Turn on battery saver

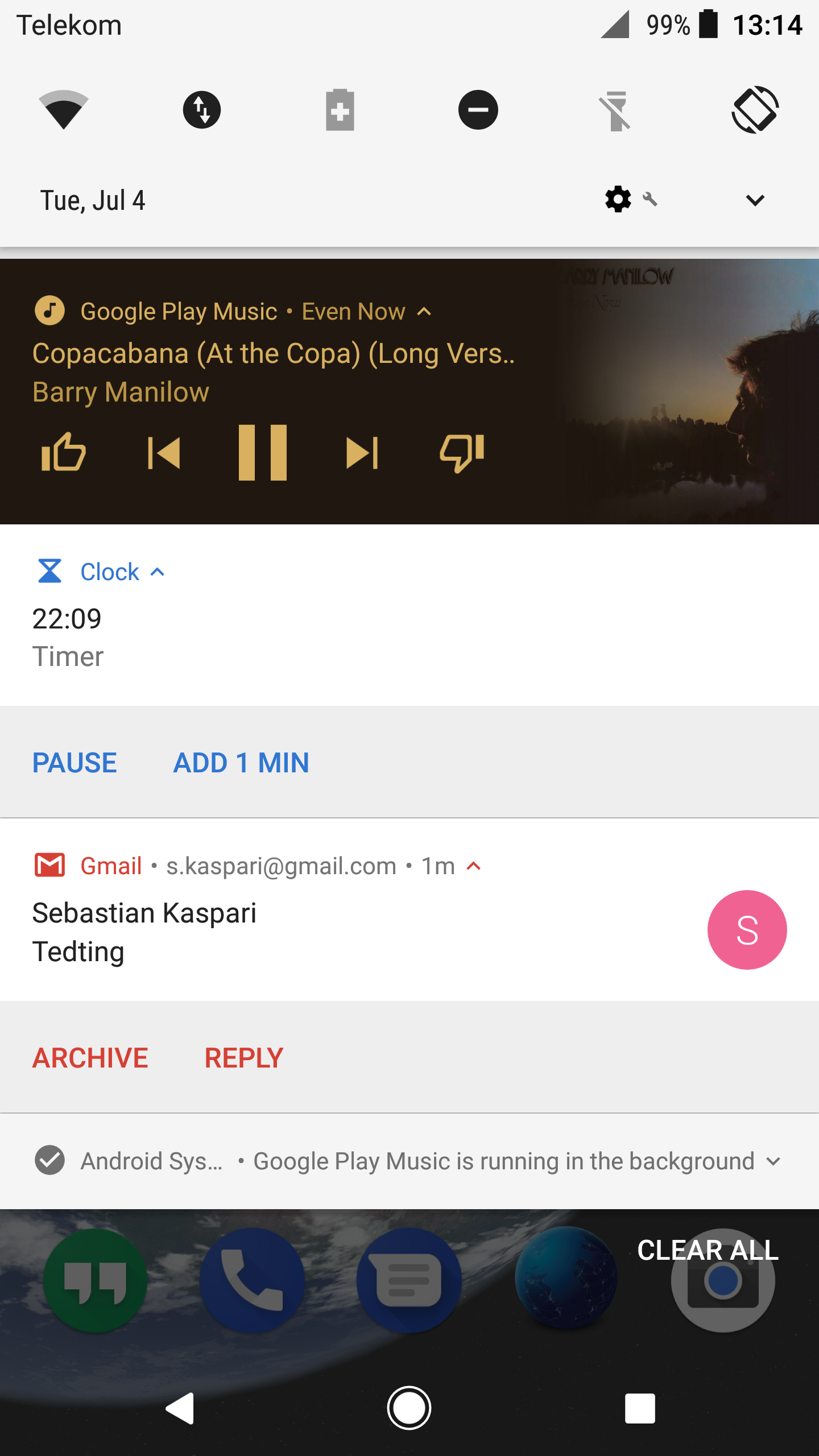pos(340,110)
